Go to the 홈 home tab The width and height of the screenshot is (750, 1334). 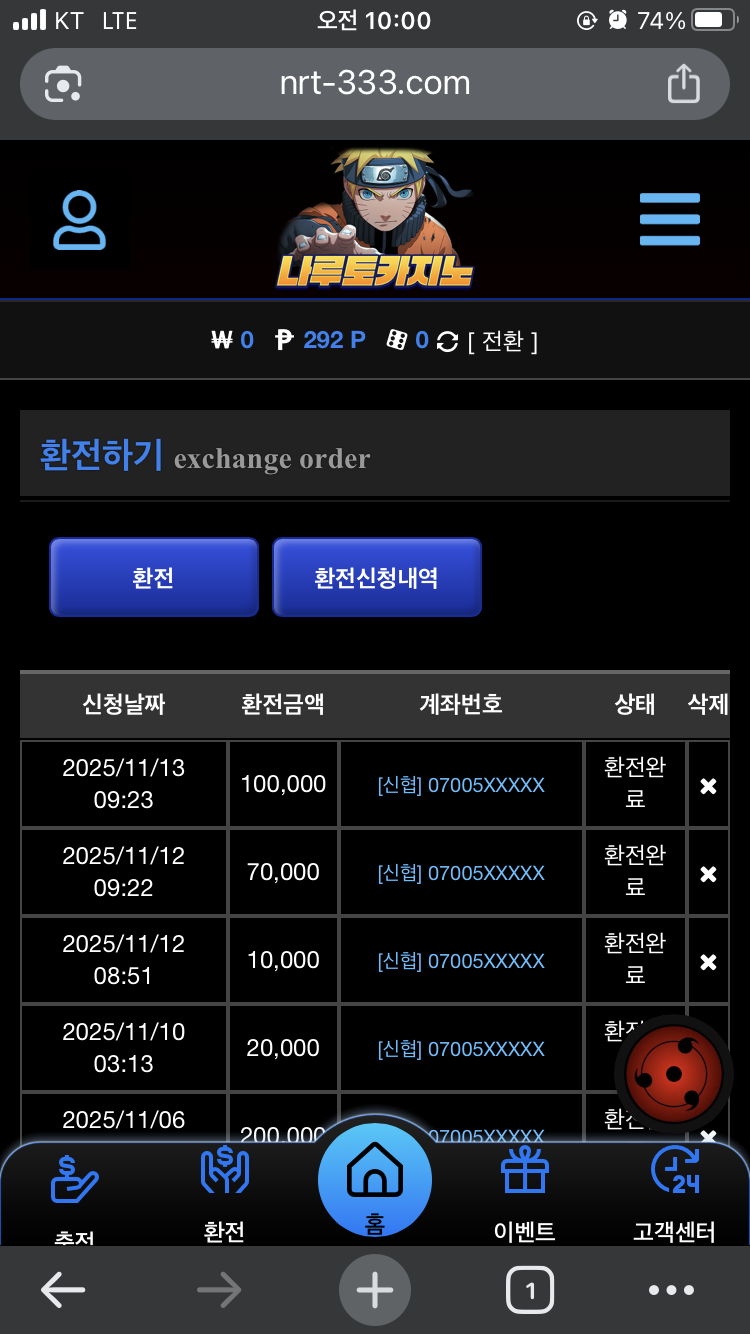375,1185
